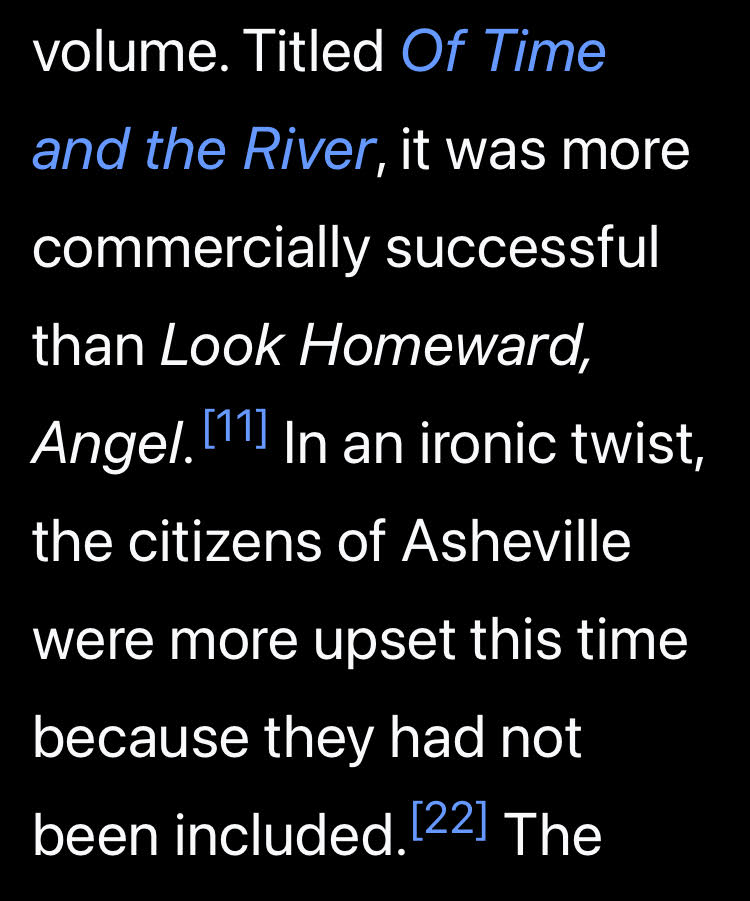Open the Of Time and the River link

coord(503,51)
